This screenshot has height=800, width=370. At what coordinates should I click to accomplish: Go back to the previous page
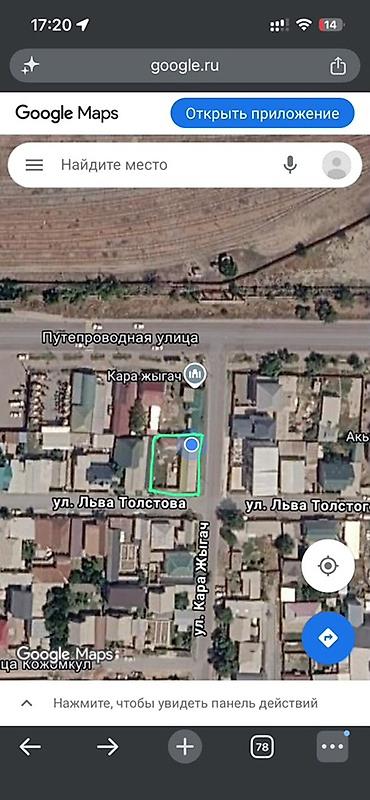pos(30,747)
